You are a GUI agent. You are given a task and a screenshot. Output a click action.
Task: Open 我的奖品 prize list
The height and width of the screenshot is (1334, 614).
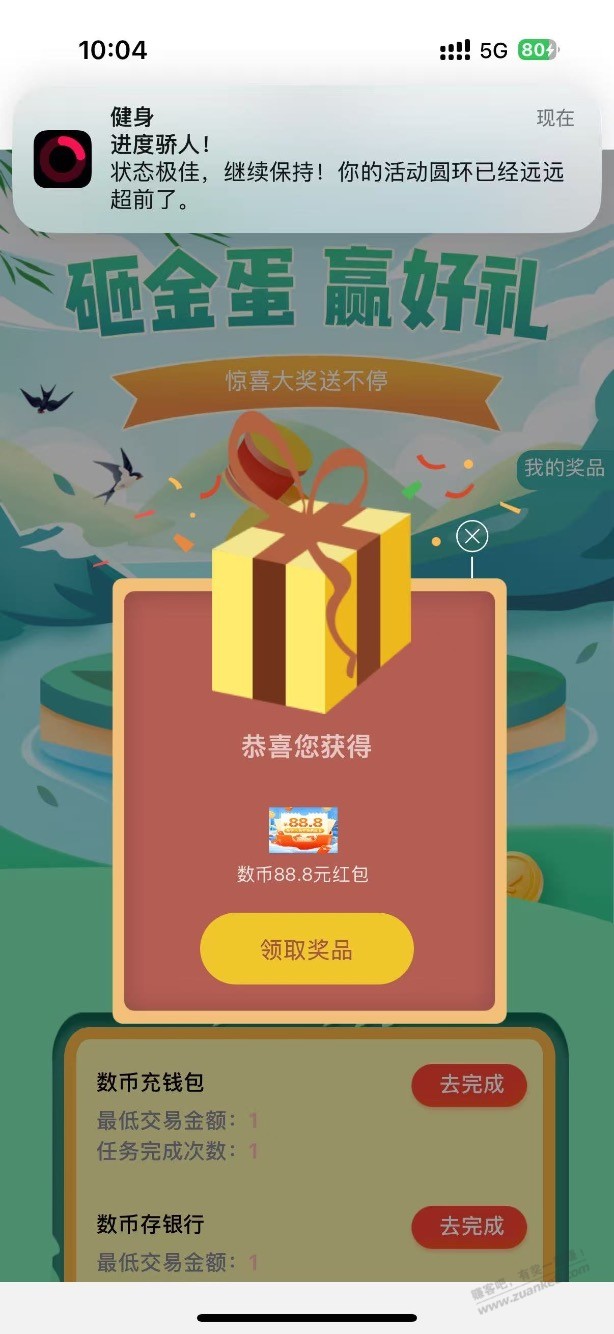[x=564, y=467]
